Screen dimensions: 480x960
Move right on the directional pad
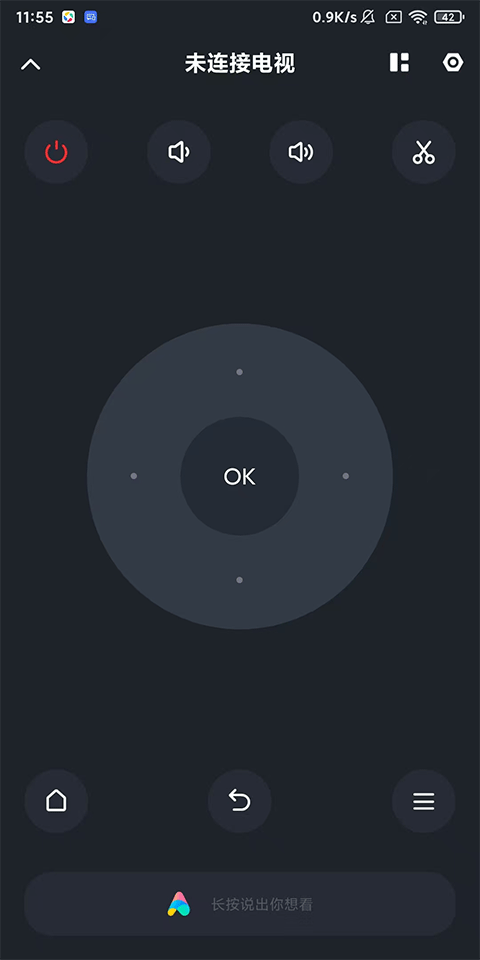[x=345, y=476]
